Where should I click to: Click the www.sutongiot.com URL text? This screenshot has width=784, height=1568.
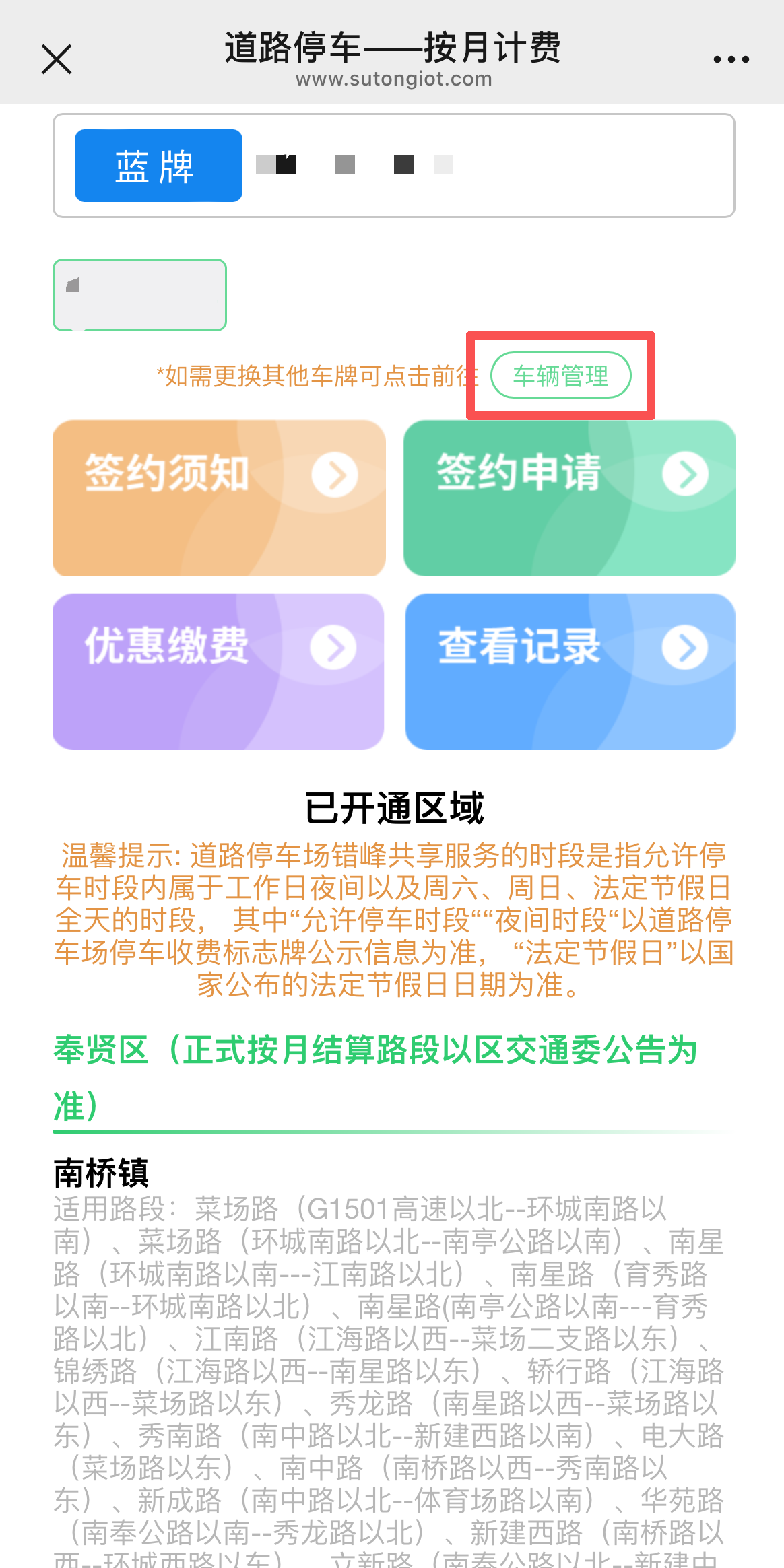(x=391, y=79)
